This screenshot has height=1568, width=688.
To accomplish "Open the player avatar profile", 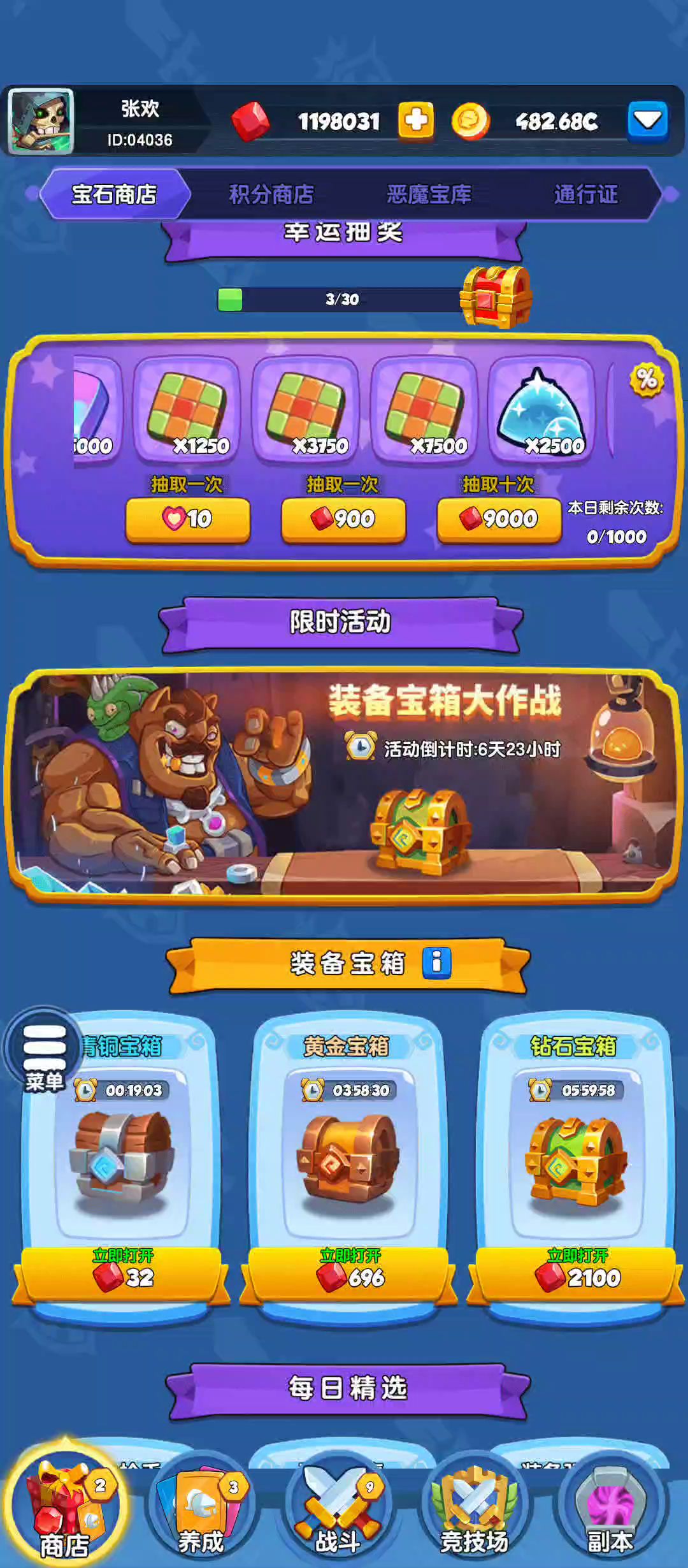I will (x=41, y=120).
